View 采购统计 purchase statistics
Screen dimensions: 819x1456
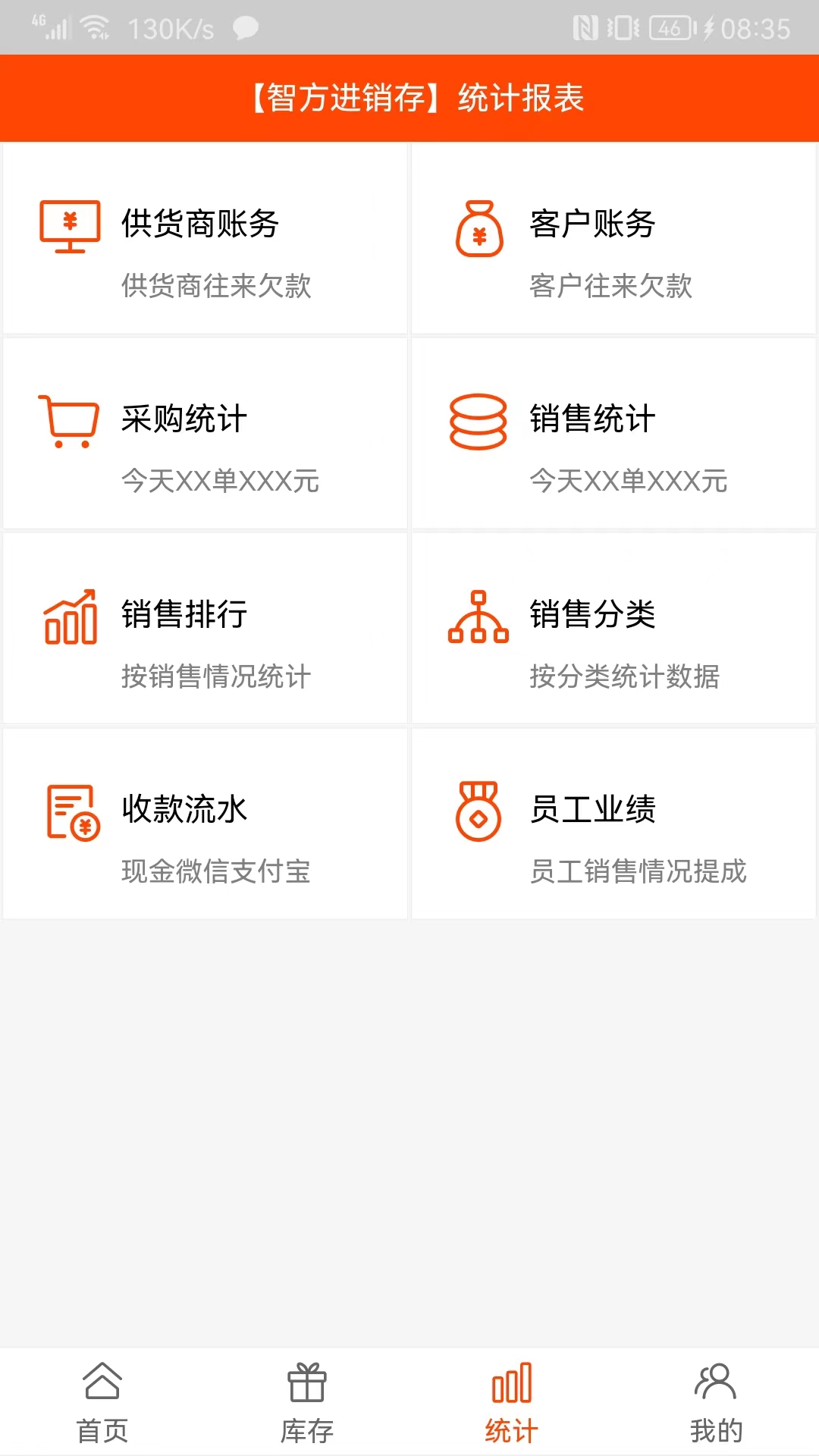pos(205,434)
